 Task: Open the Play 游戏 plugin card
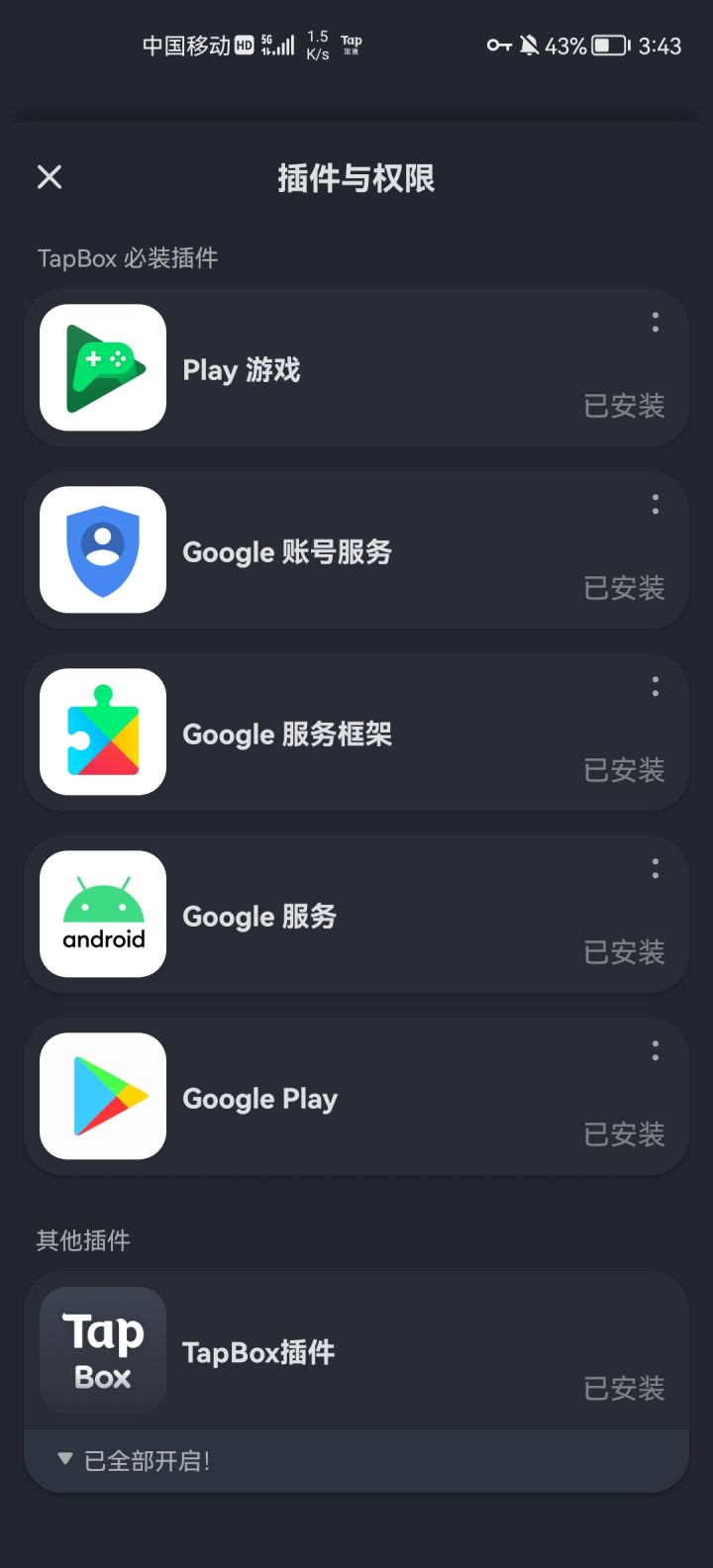click(356, 368)
